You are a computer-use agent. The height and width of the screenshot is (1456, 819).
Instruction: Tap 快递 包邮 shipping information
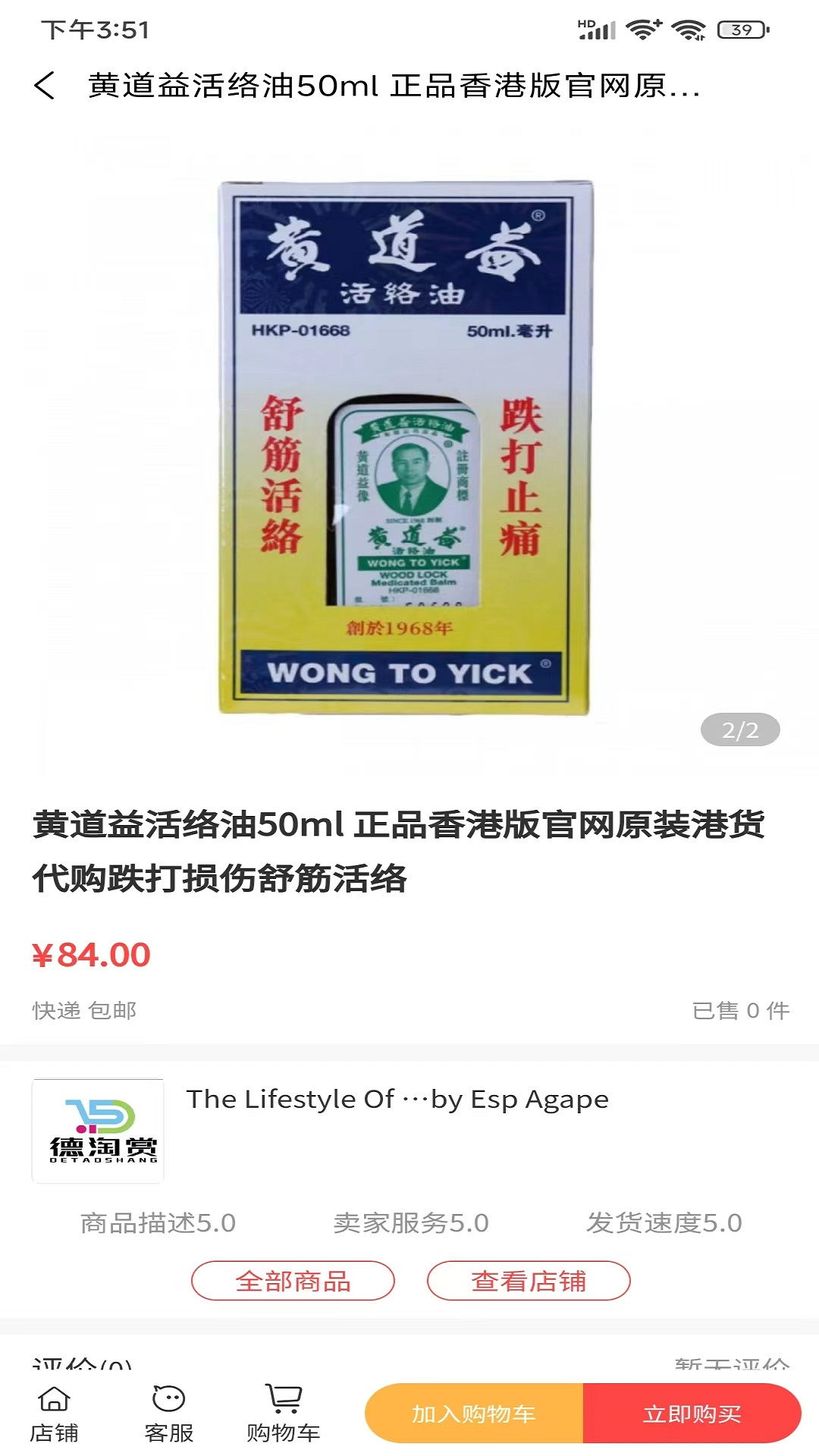pyautogui.click(x=83, y=1009)
